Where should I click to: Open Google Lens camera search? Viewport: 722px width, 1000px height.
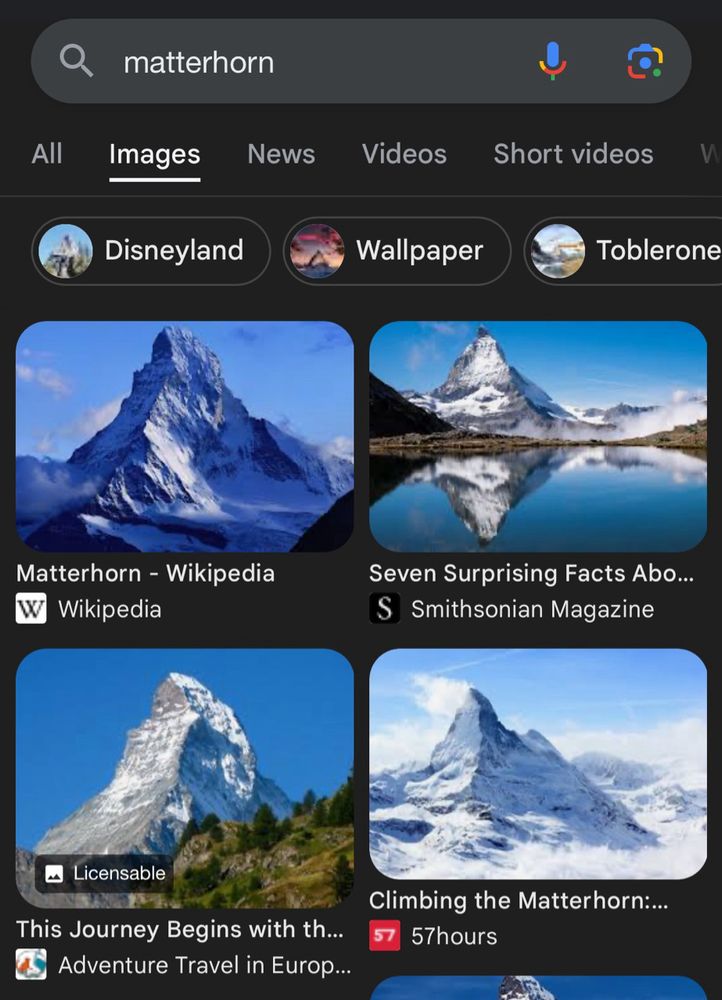(x=645, y=62)
